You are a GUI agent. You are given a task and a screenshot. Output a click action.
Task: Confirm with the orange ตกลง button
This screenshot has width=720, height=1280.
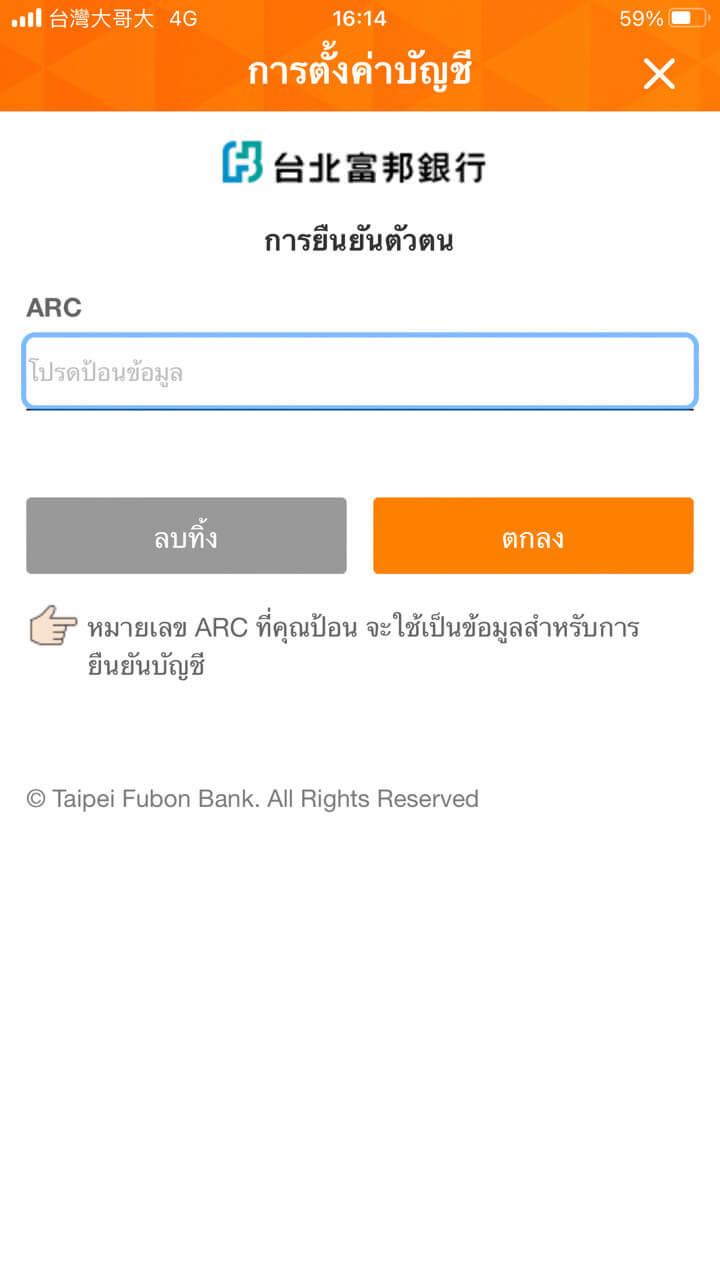point(533,536)
